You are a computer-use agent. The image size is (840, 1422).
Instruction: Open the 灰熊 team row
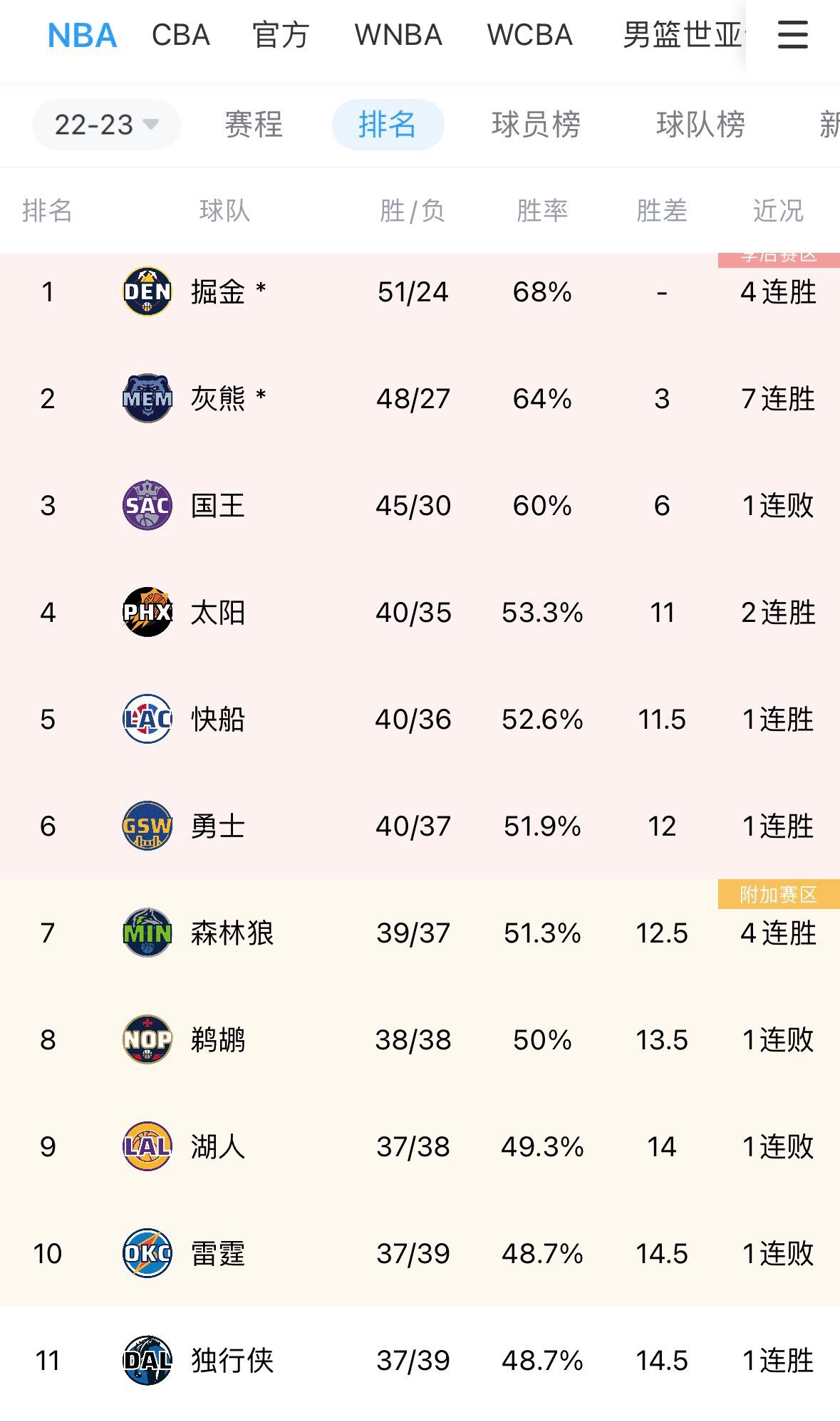[420, 398]
